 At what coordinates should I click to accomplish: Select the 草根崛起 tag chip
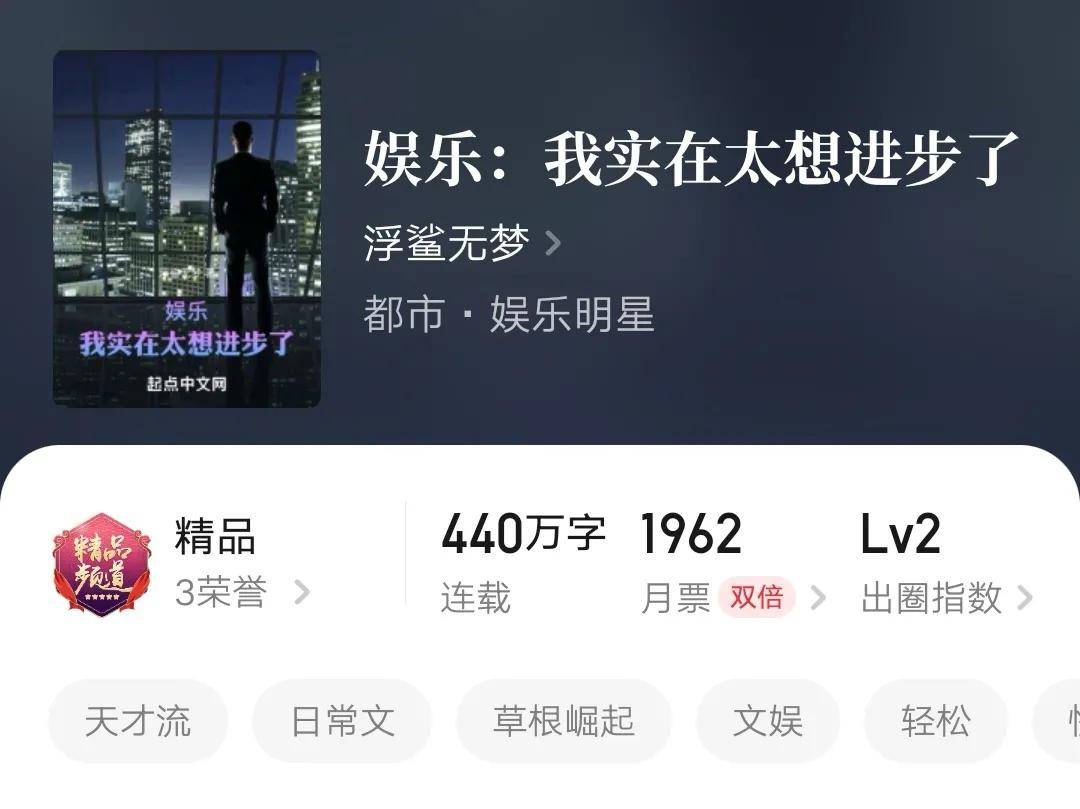(563, 721)
